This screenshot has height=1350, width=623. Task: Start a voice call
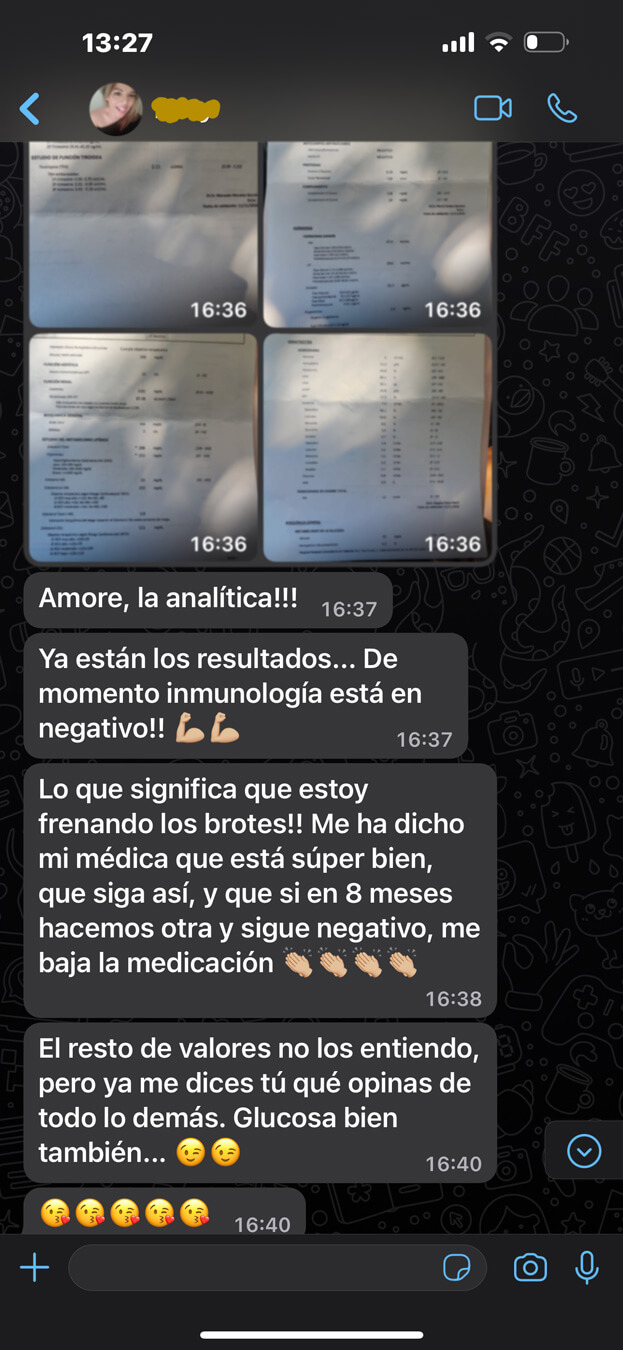562,108
